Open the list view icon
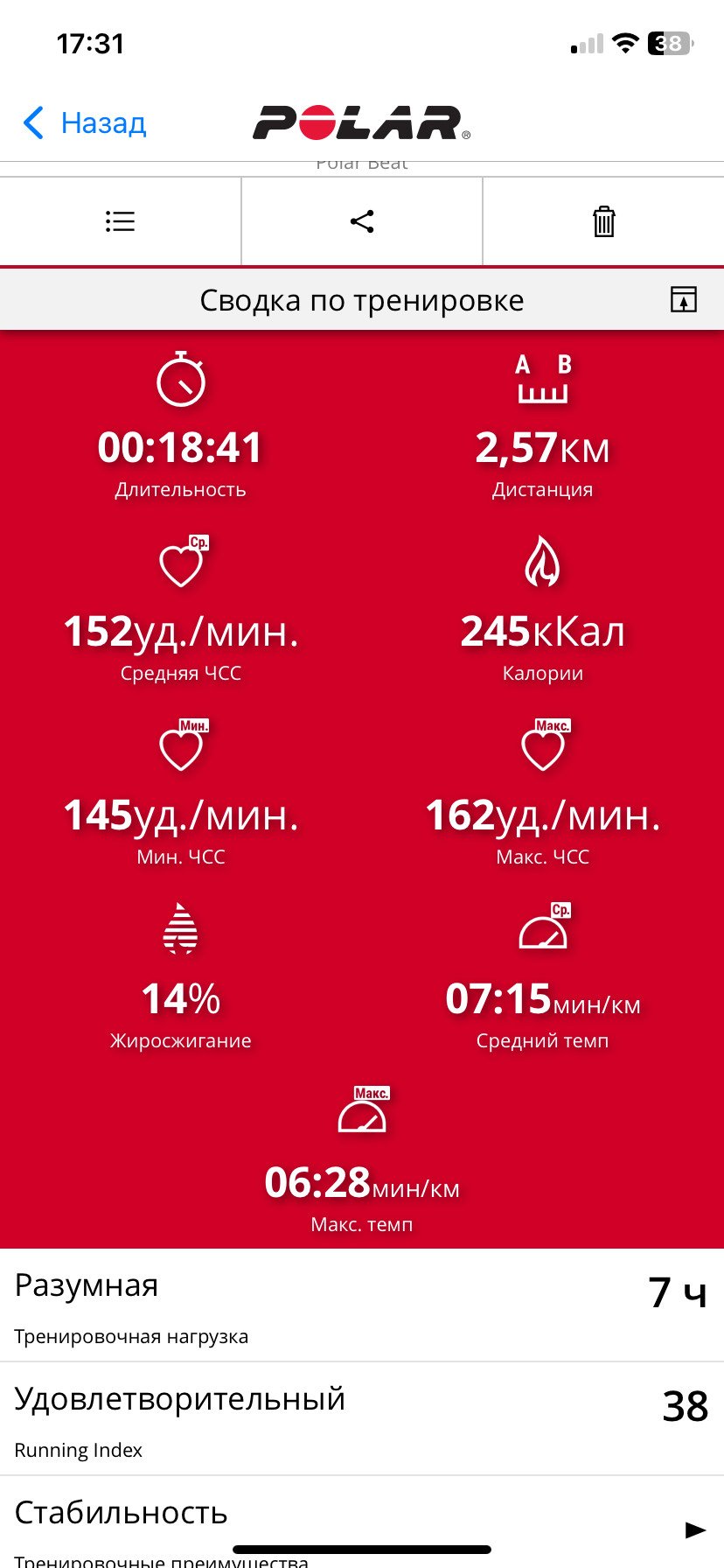 pyautogui.click(x=121, y=221)
